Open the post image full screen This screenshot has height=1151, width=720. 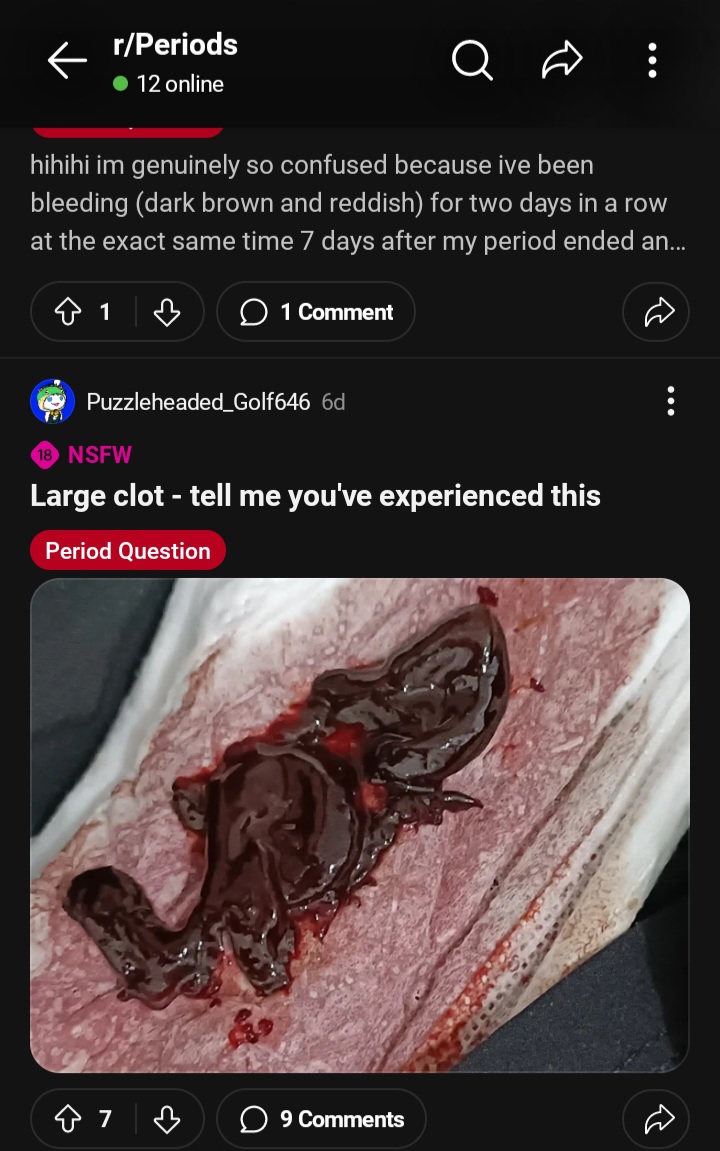click(360, 824)
